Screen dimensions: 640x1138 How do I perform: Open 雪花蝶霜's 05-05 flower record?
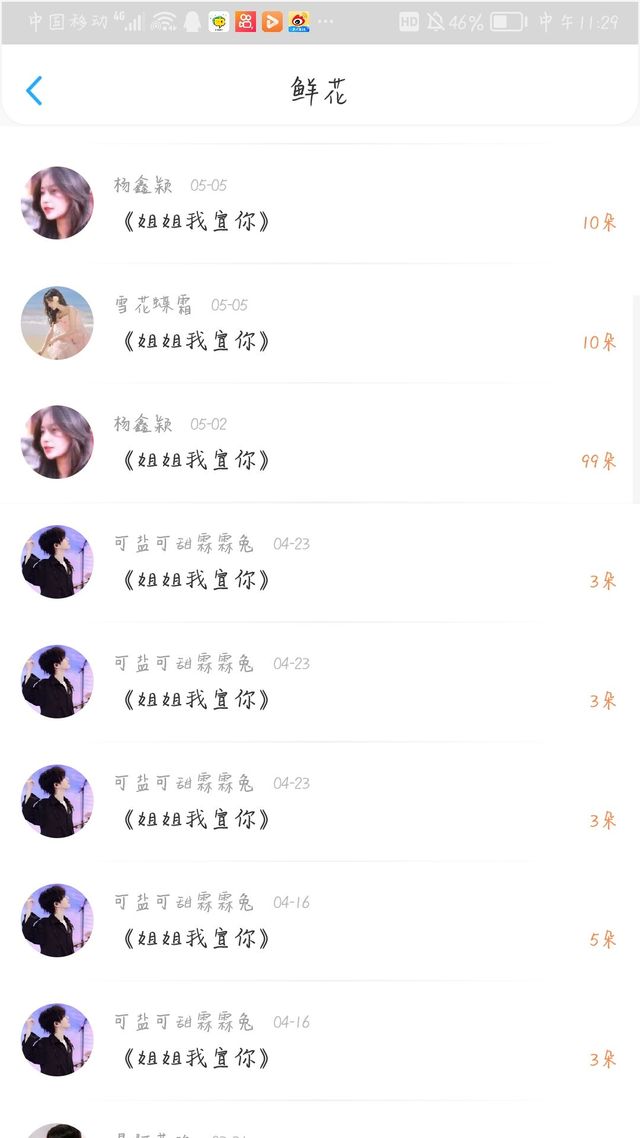click(x=320, y=323)
